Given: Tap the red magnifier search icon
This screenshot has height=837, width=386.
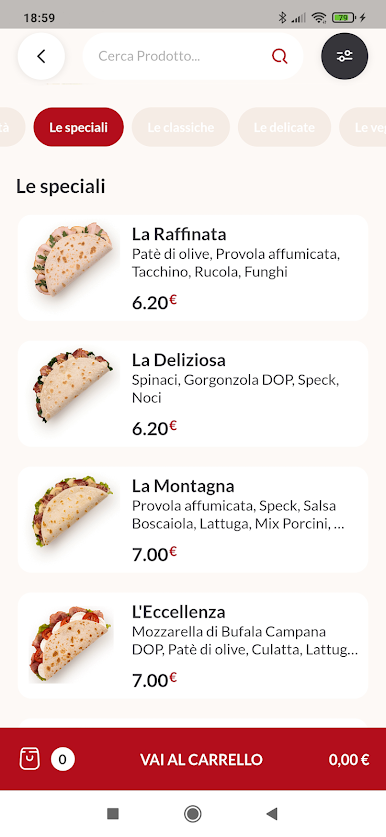Looking at the screenshot, I should coord(280,56).
